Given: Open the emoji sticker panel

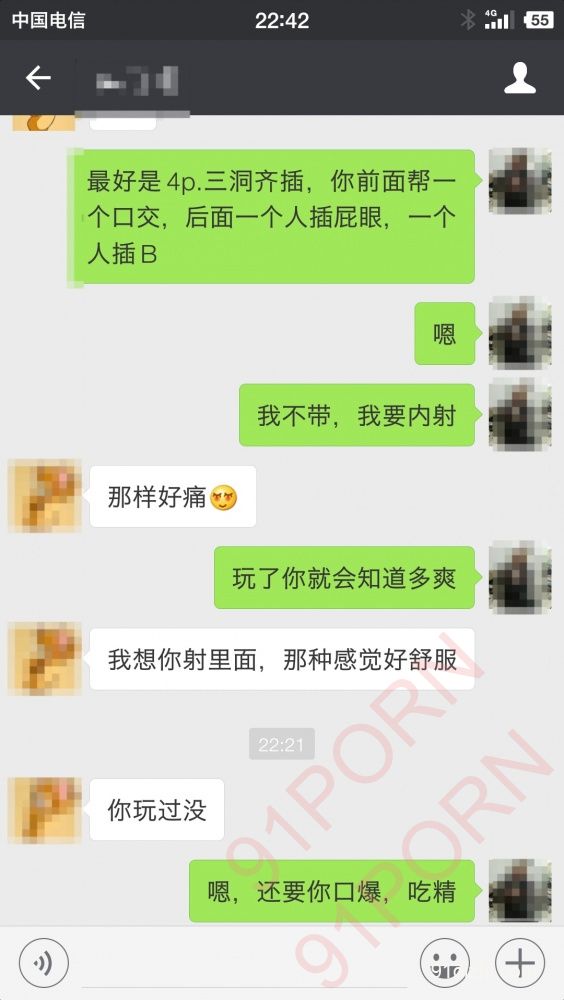Looking at the screenshot, I should pyautogui.click(x=445, y=963).
